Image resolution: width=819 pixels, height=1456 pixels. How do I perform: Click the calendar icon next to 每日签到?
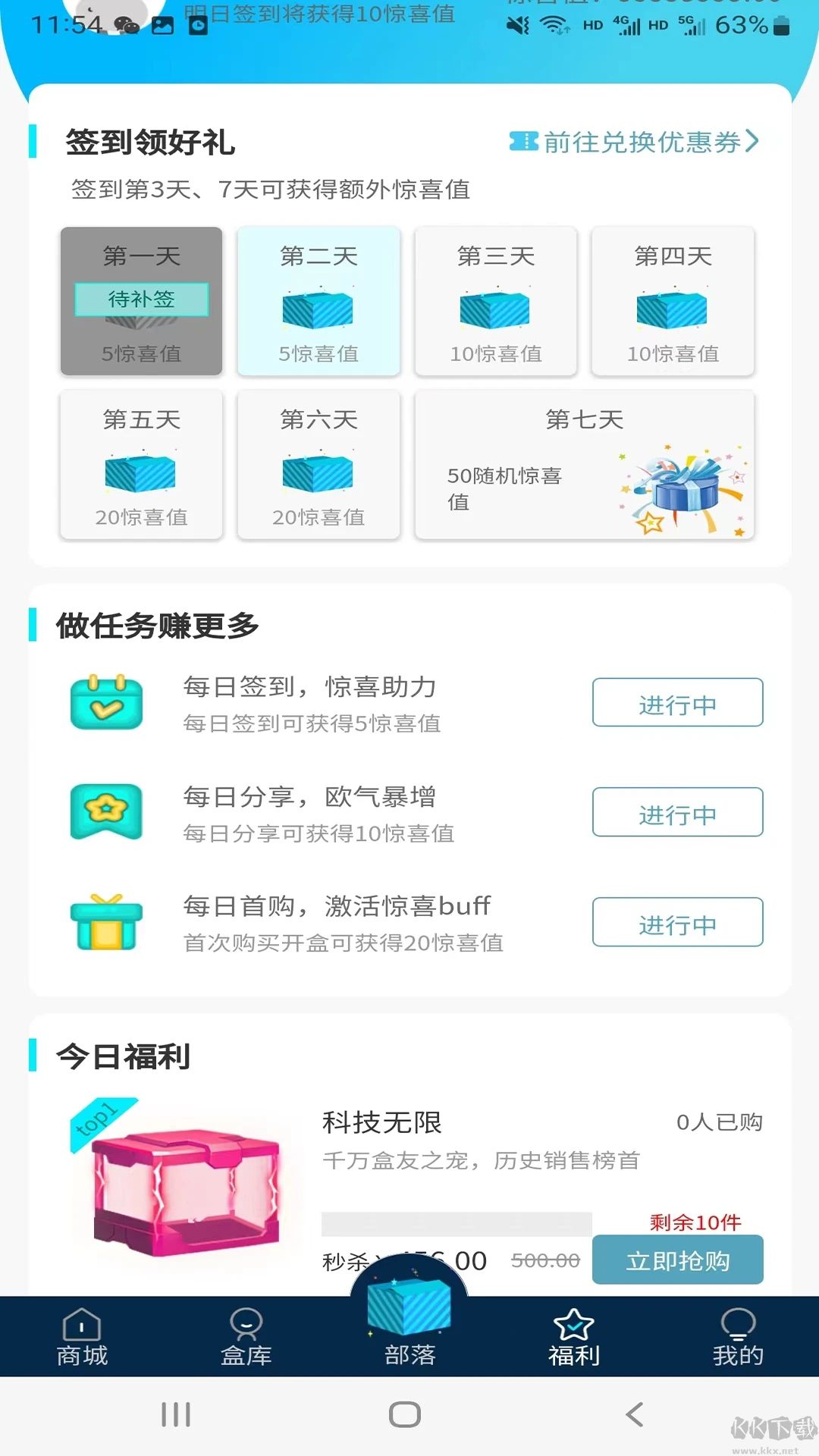click(107, 702)
